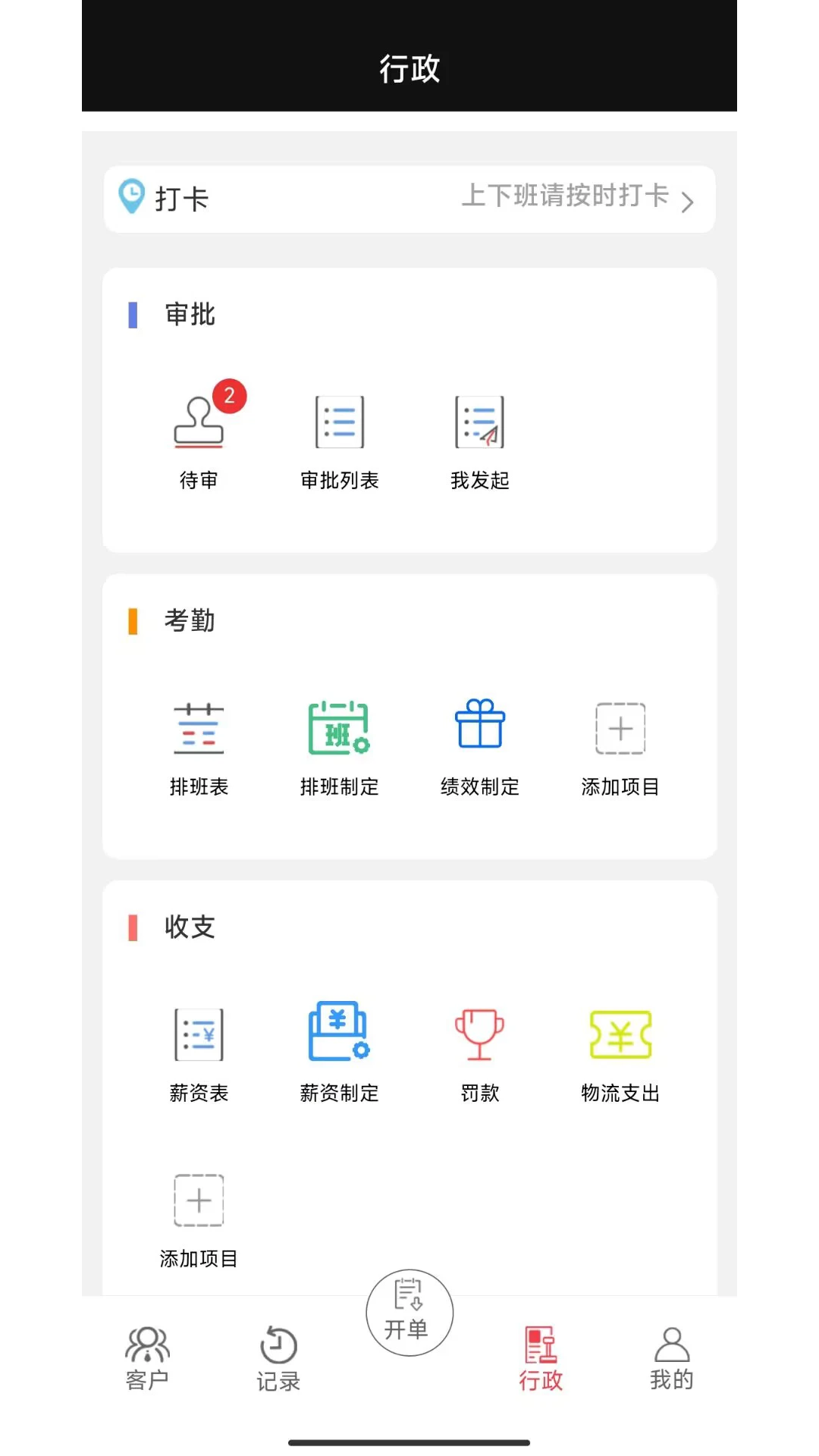Open the 我的 profile tab
Viewport: 819px width, 1456px height.
[671, 1357]
